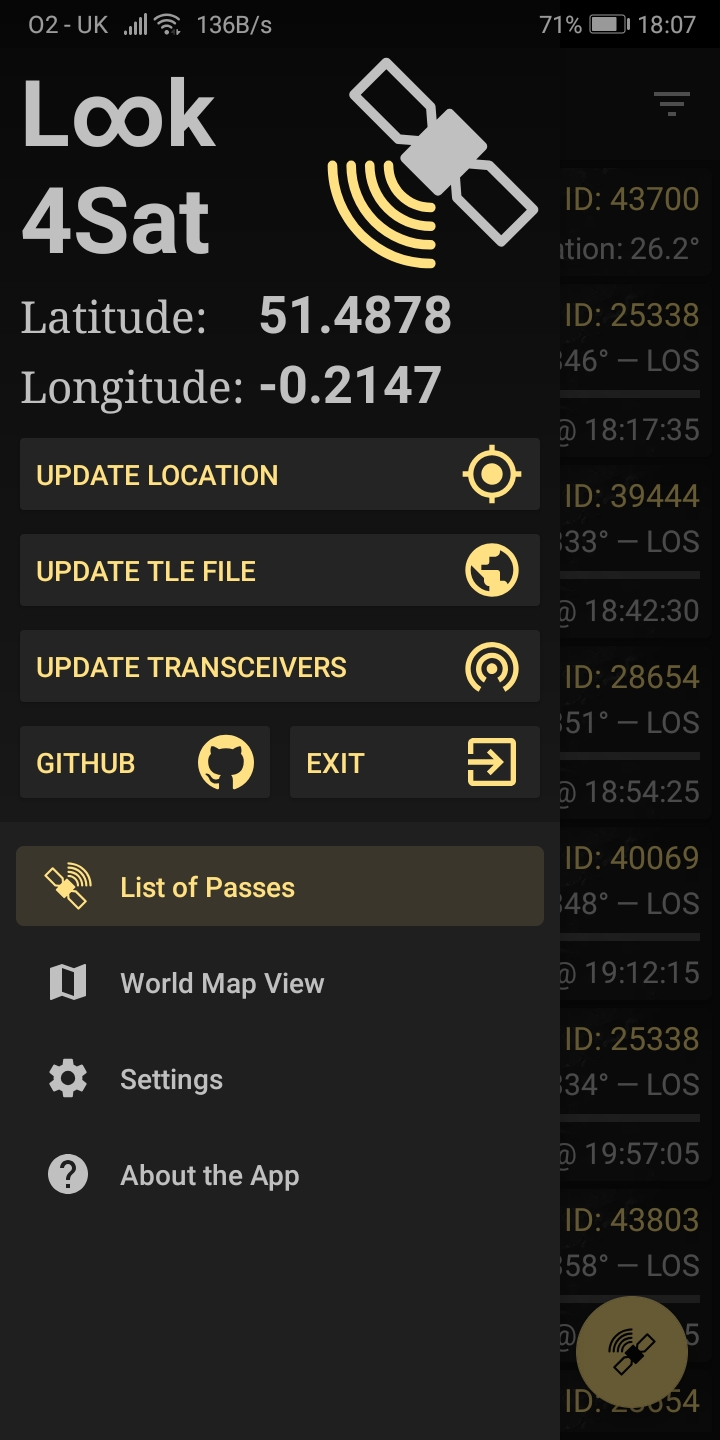
Task: Open the Settings screen
Action: 171,1079
